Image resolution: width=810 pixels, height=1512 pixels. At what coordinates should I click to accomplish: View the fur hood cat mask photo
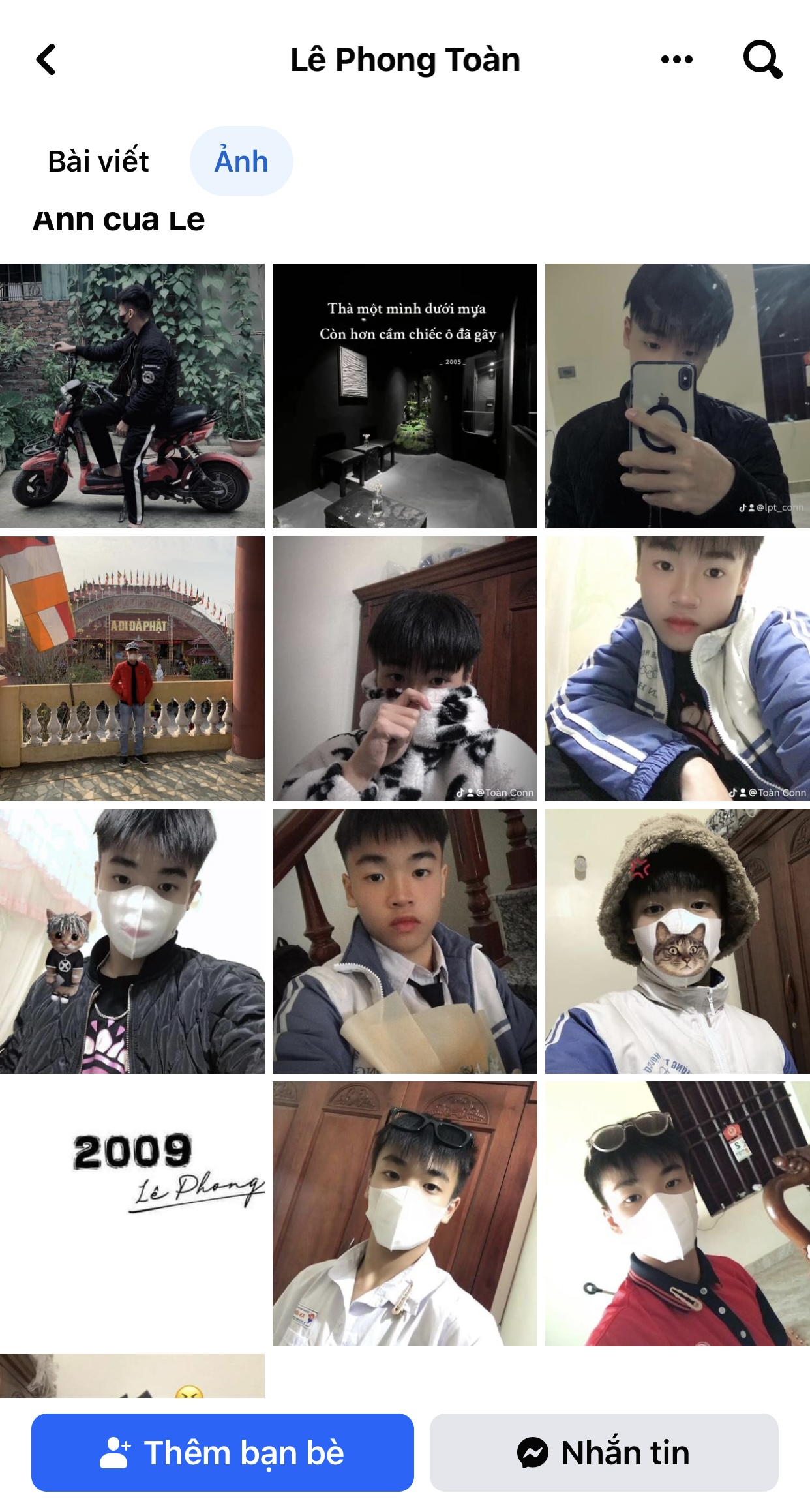(678, 941)
